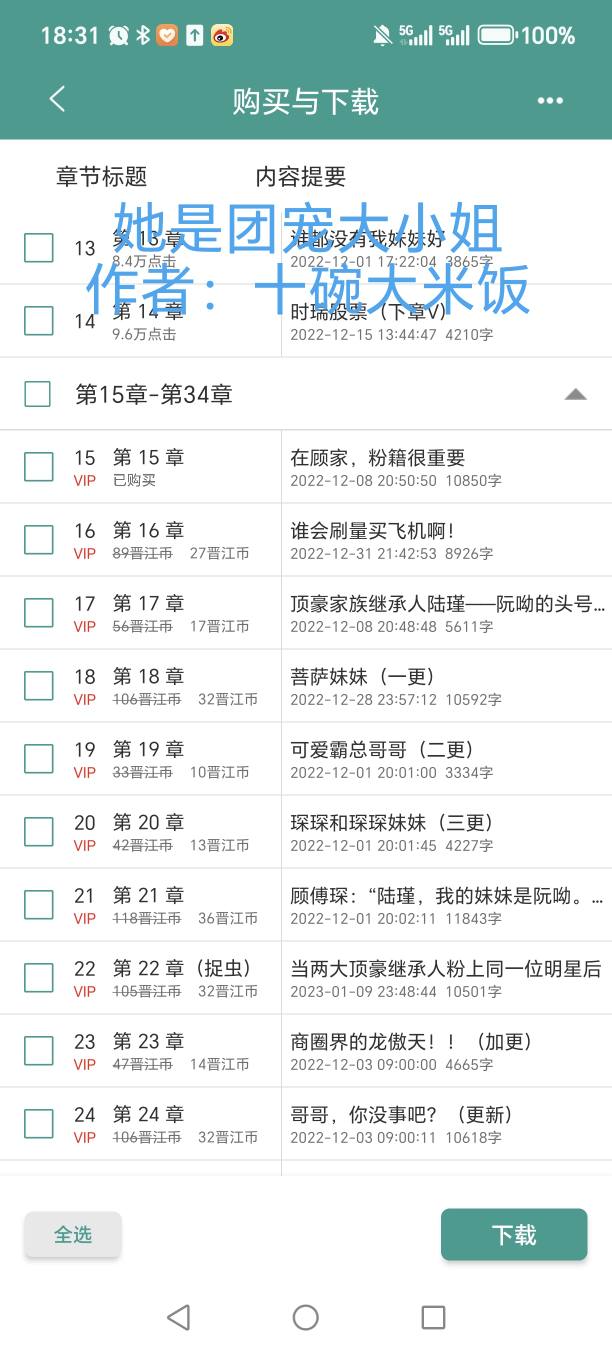Check chapter 23 商圈界的龙傲天 checkbox
Viewport: 612px width, 1350px height.
click(x=38, y=1050)
